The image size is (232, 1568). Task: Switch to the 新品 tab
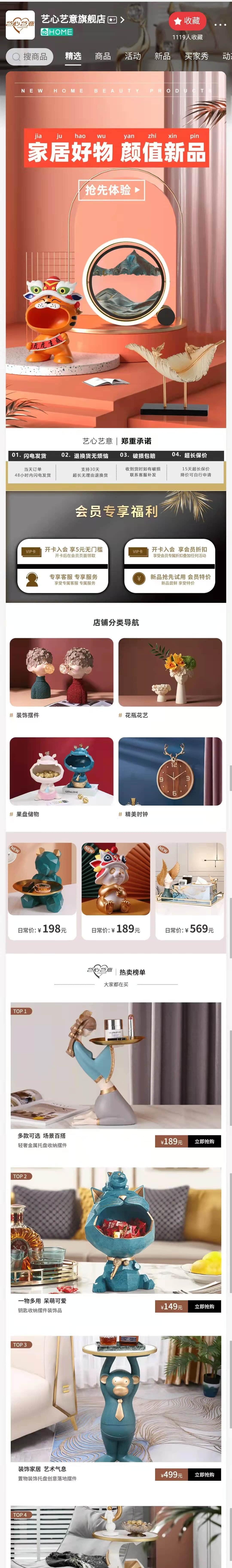(163, 56)
